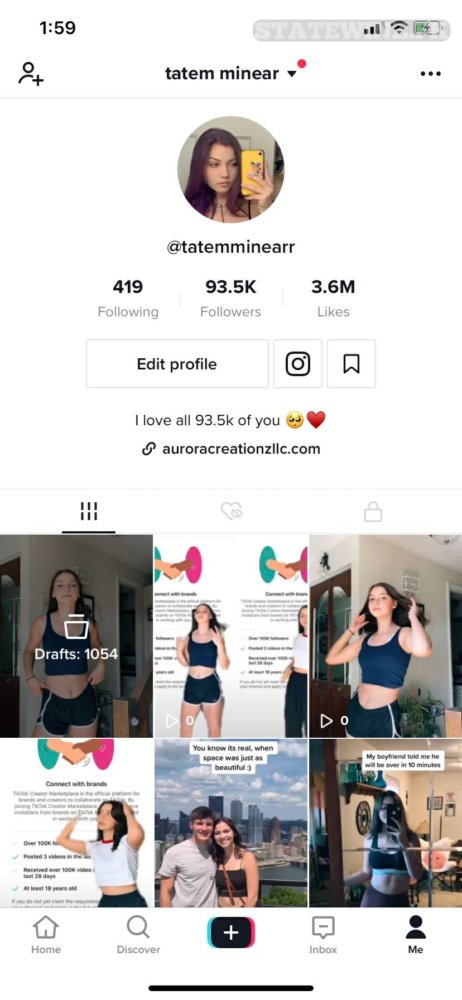Open the add friends icon
The height and width of the screenshot is (1000, 462).
(x=30, y=73)
